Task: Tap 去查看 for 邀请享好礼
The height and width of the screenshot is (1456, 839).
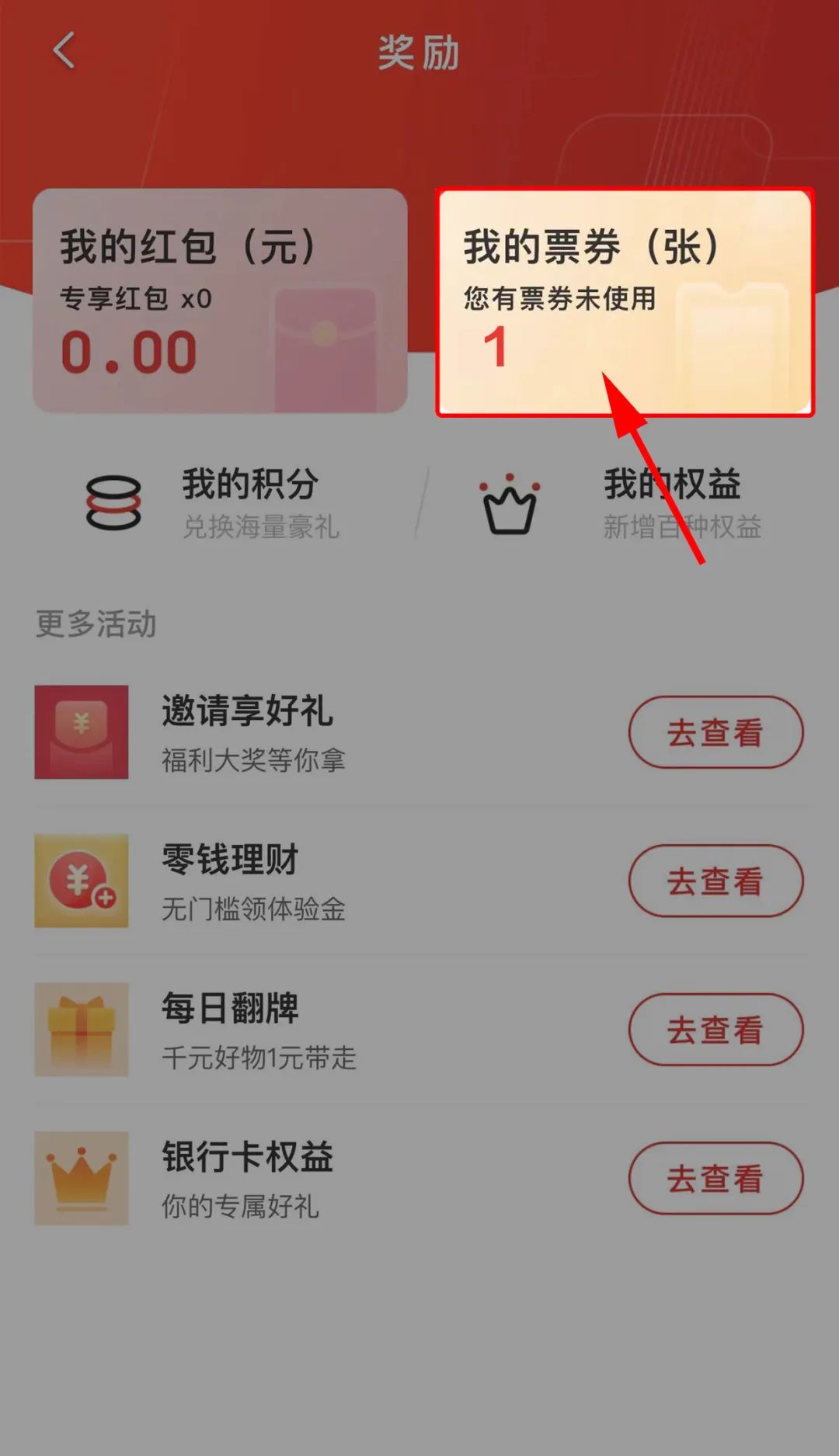Action: 715,732
